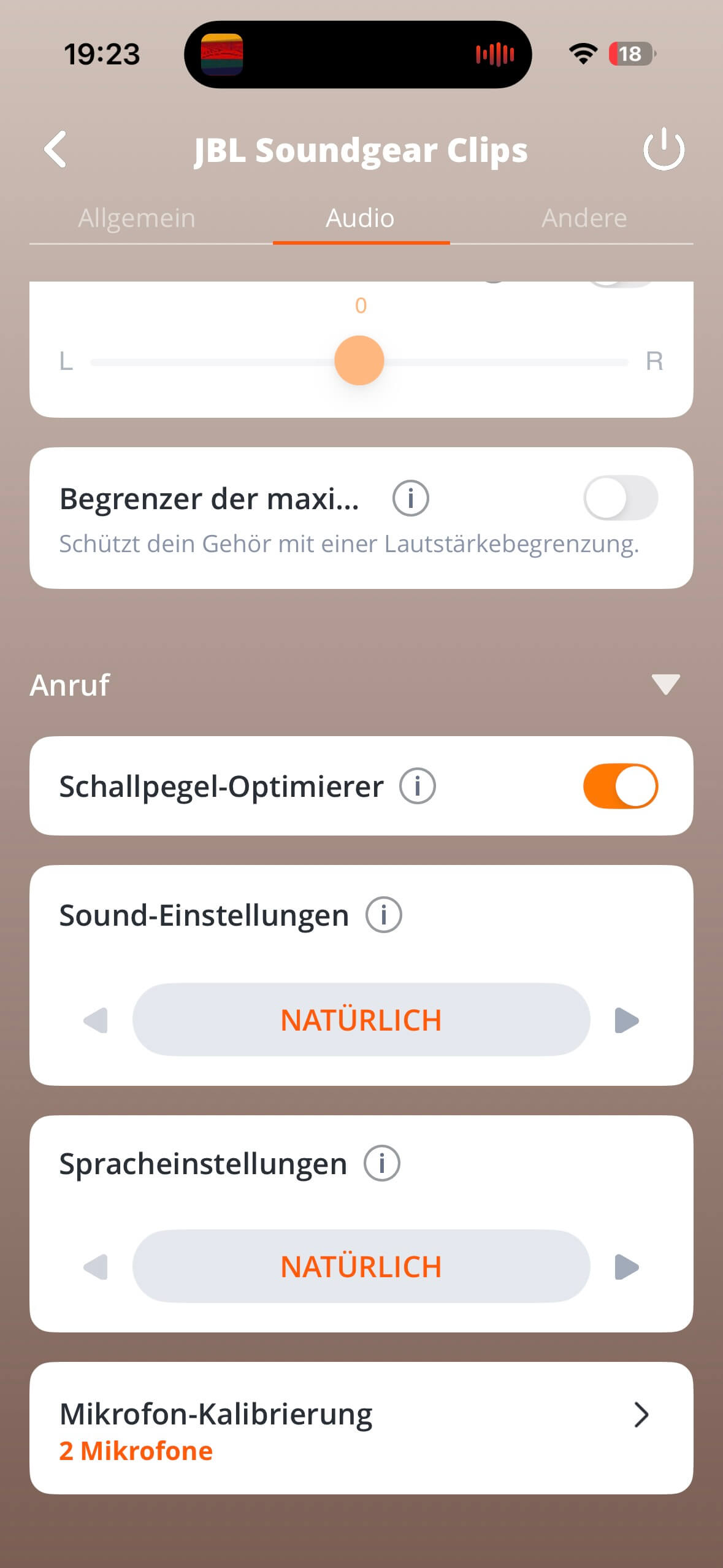Open info about Spracheinstellungen
723x1568 pixels.
382,1163
